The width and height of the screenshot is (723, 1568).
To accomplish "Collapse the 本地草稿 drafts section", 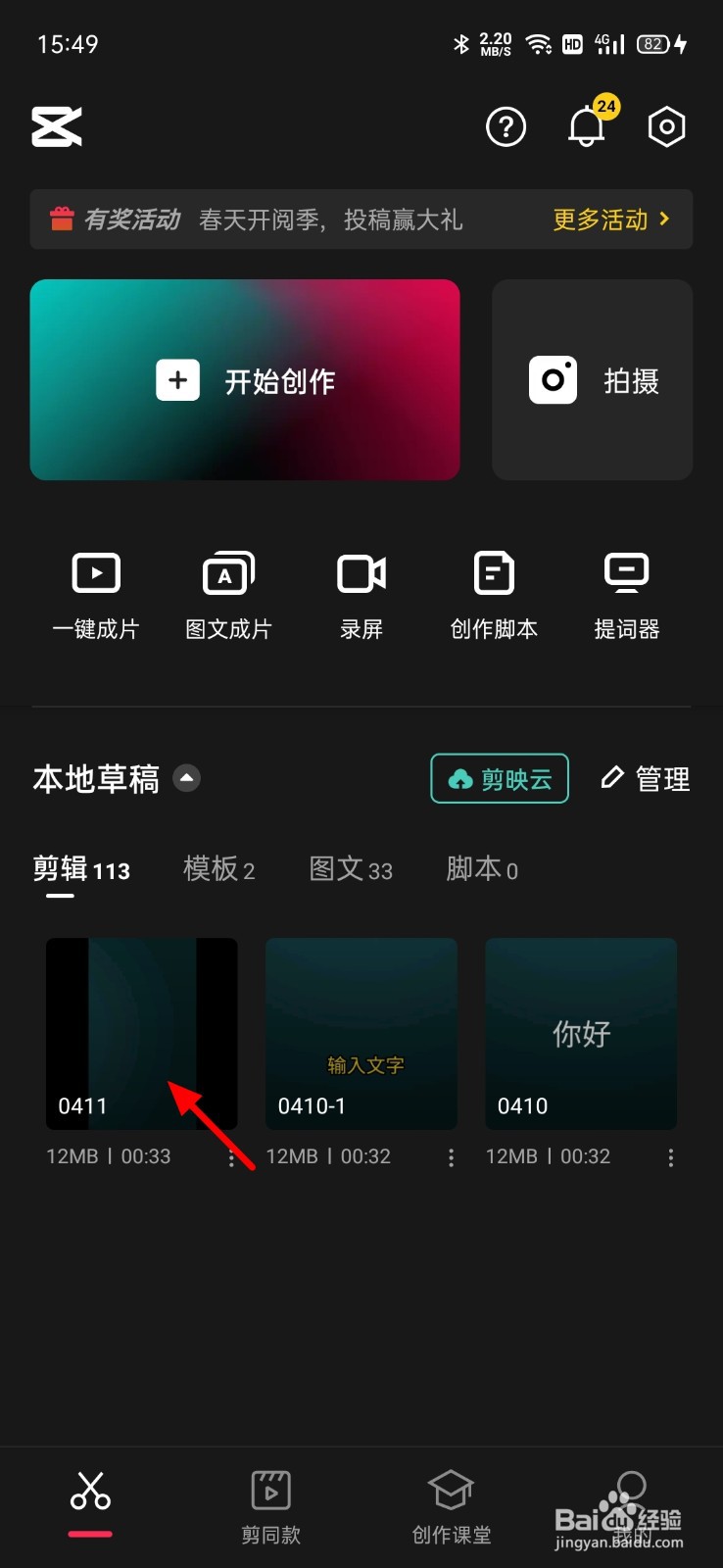I will (x=185, y=778).
